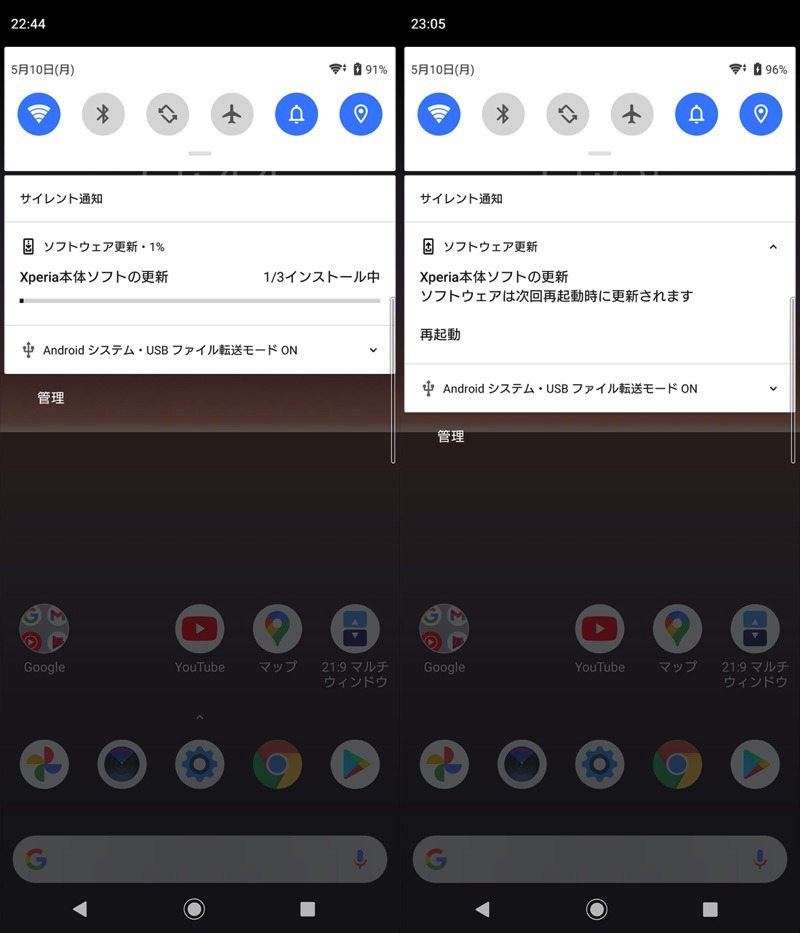Open 管理 notification settings on the 23:05 screen
Image resolution: width=800 pixels, height=933 pixels.
(x=451, y=437)
